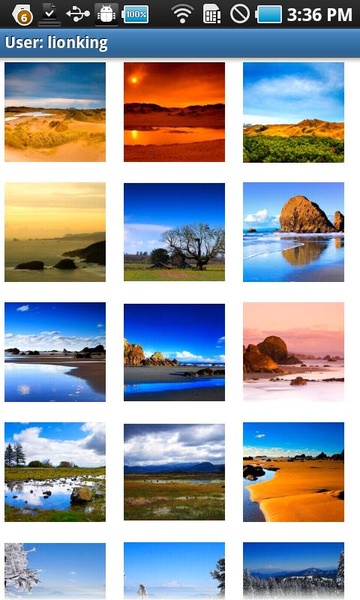The width and height of the screenshot is (360, 600).
Task: Open the yellow hazy coastline photo
Action: [x=55, y=232]
